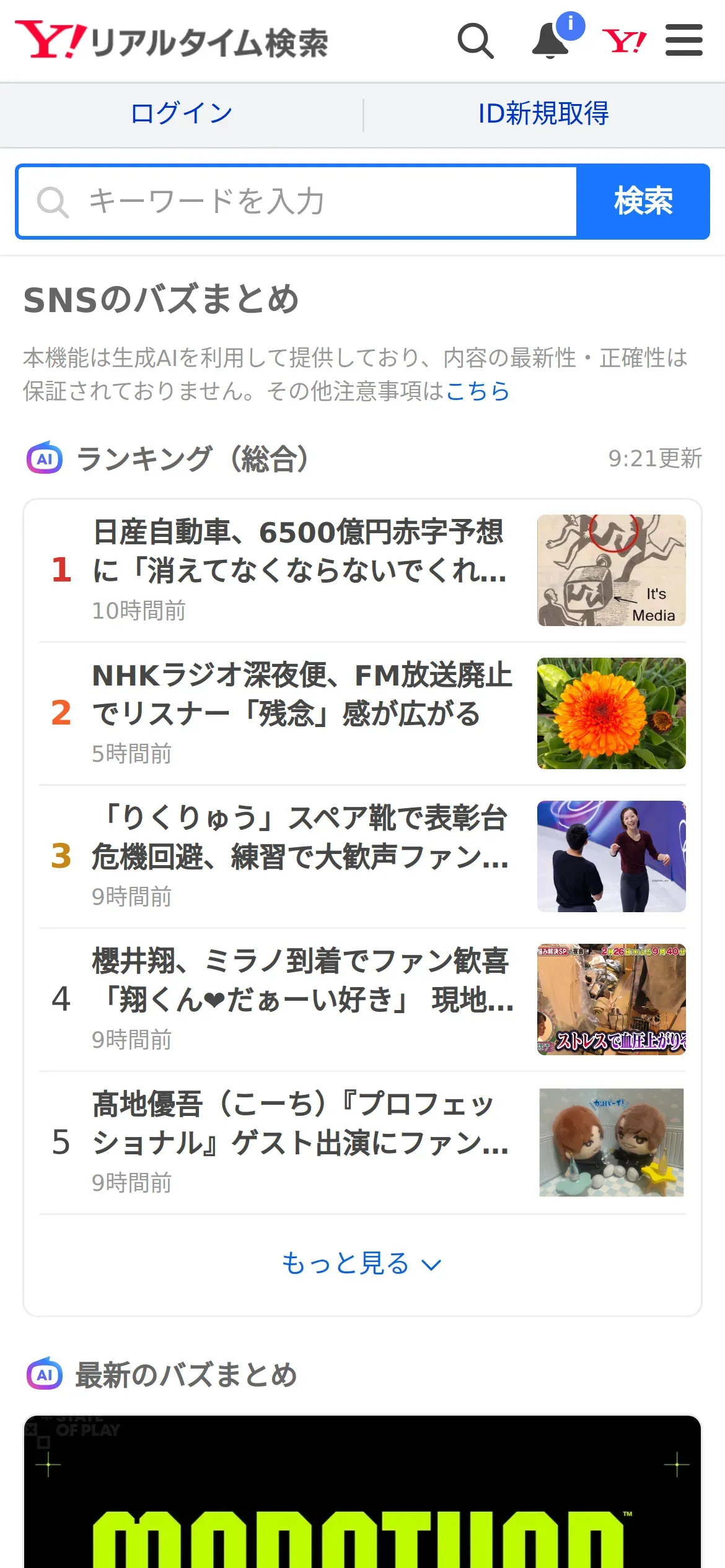This screenshot has height=1568, width=725.
Task: Open the hamburger menu
Action: pos(683,41)
